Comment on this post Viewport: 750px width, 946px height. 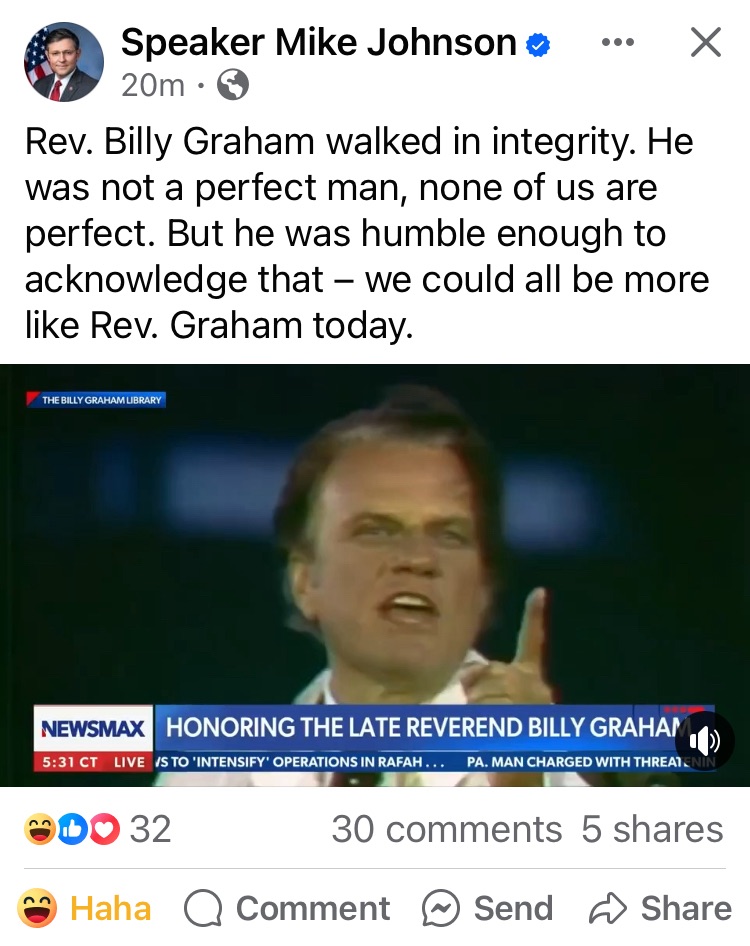pyautogui.click(x=288, y=908)
